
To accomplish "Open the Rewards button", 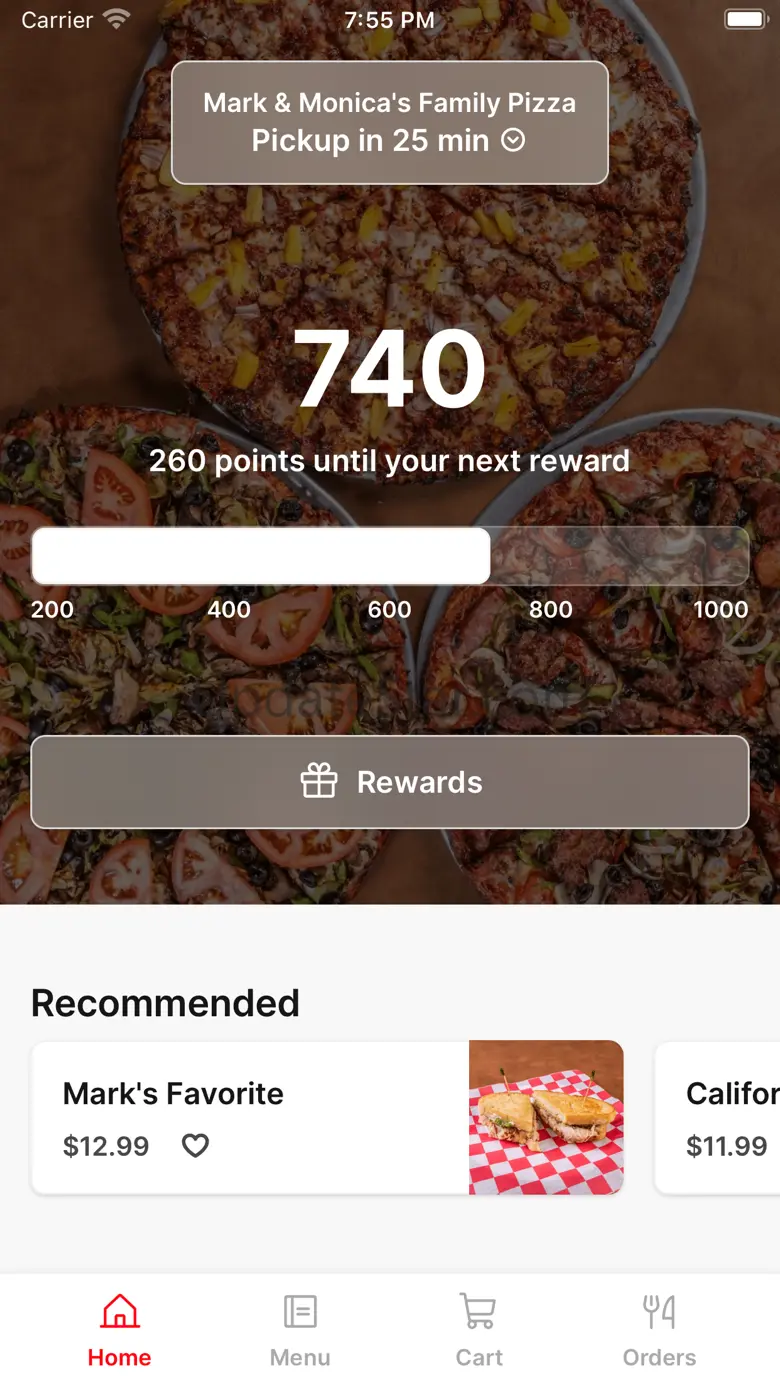I will [390, 782].
